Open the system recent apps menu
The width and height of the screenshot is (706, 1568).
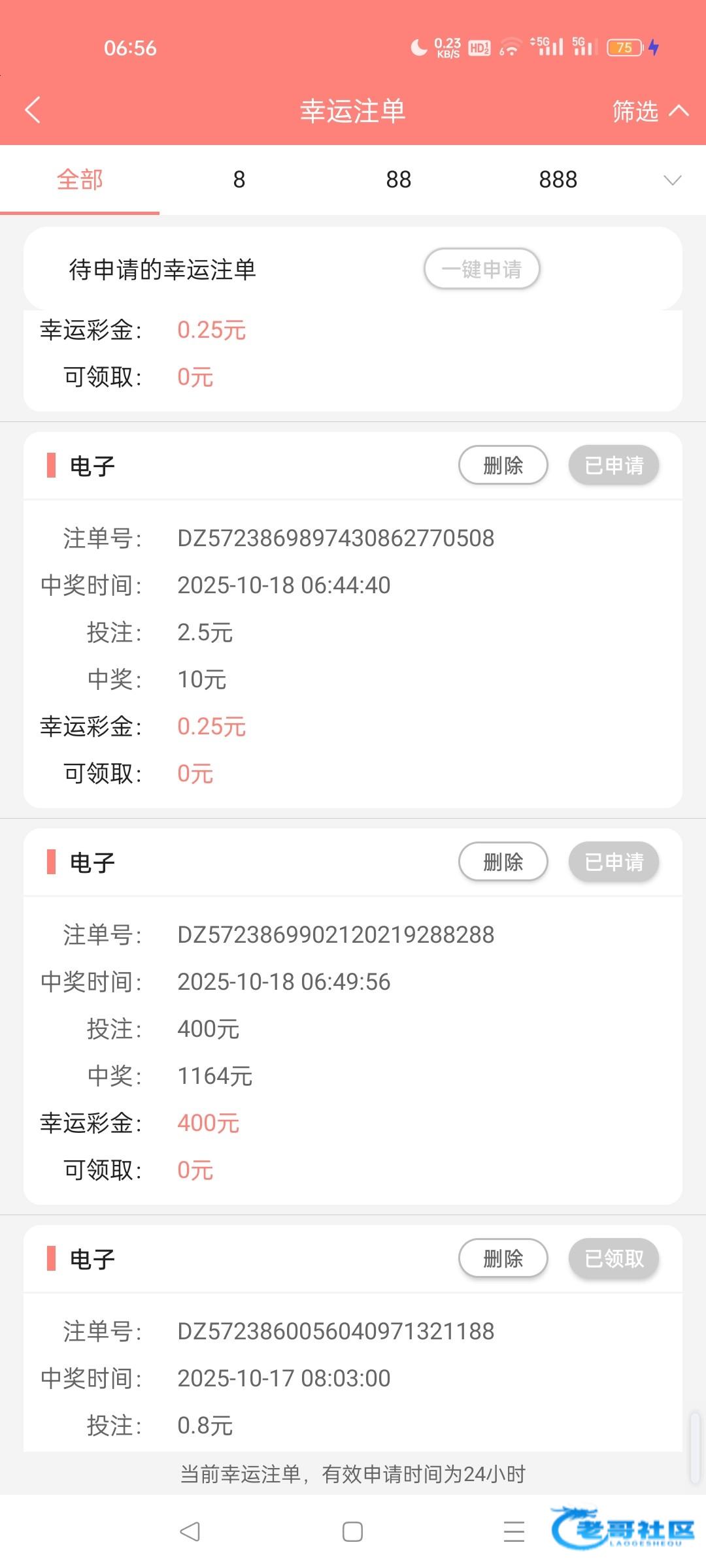tap(514, 1531)
